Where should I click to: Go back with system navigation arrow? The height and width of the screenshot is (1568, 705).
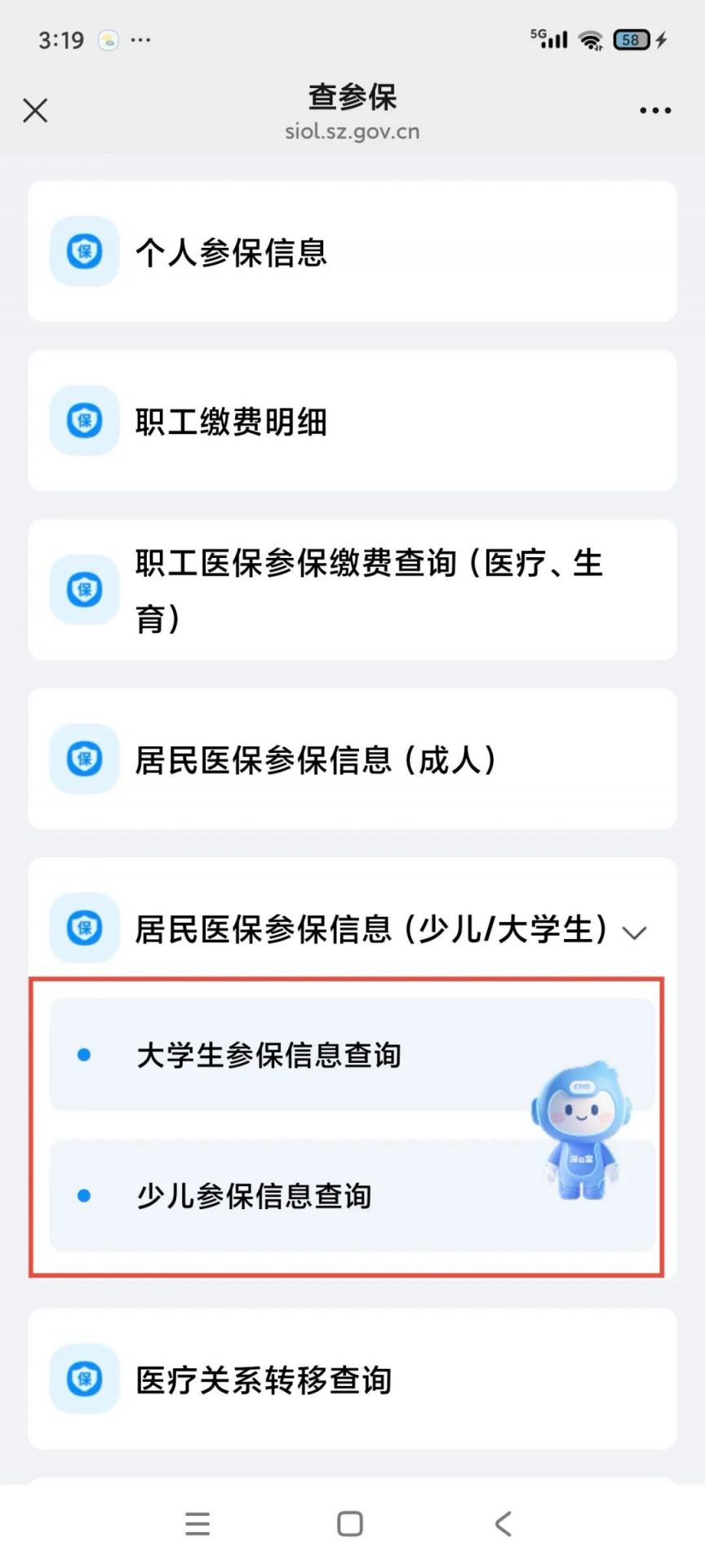click(503, 1523)
